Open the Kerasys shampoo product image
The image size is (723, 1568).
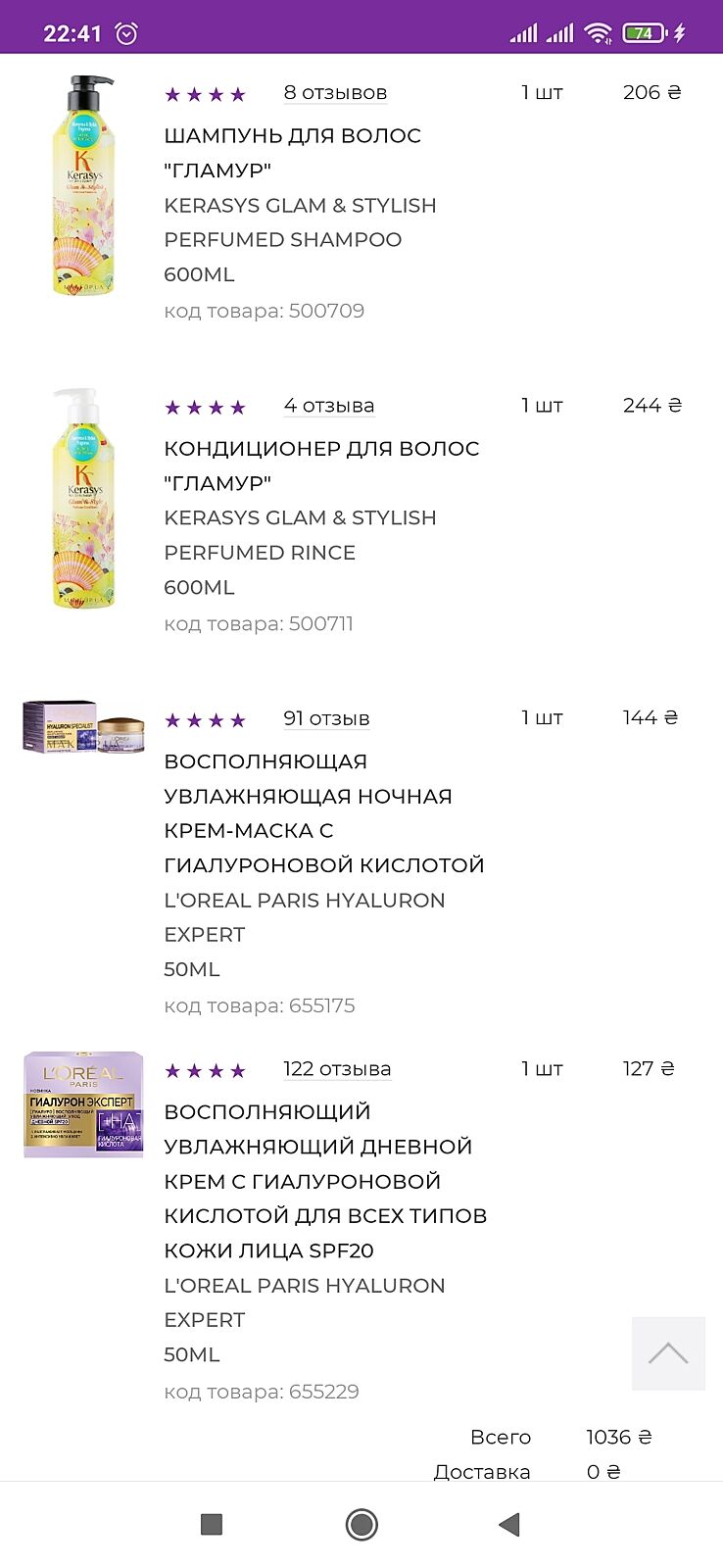[x=83, y=186]
